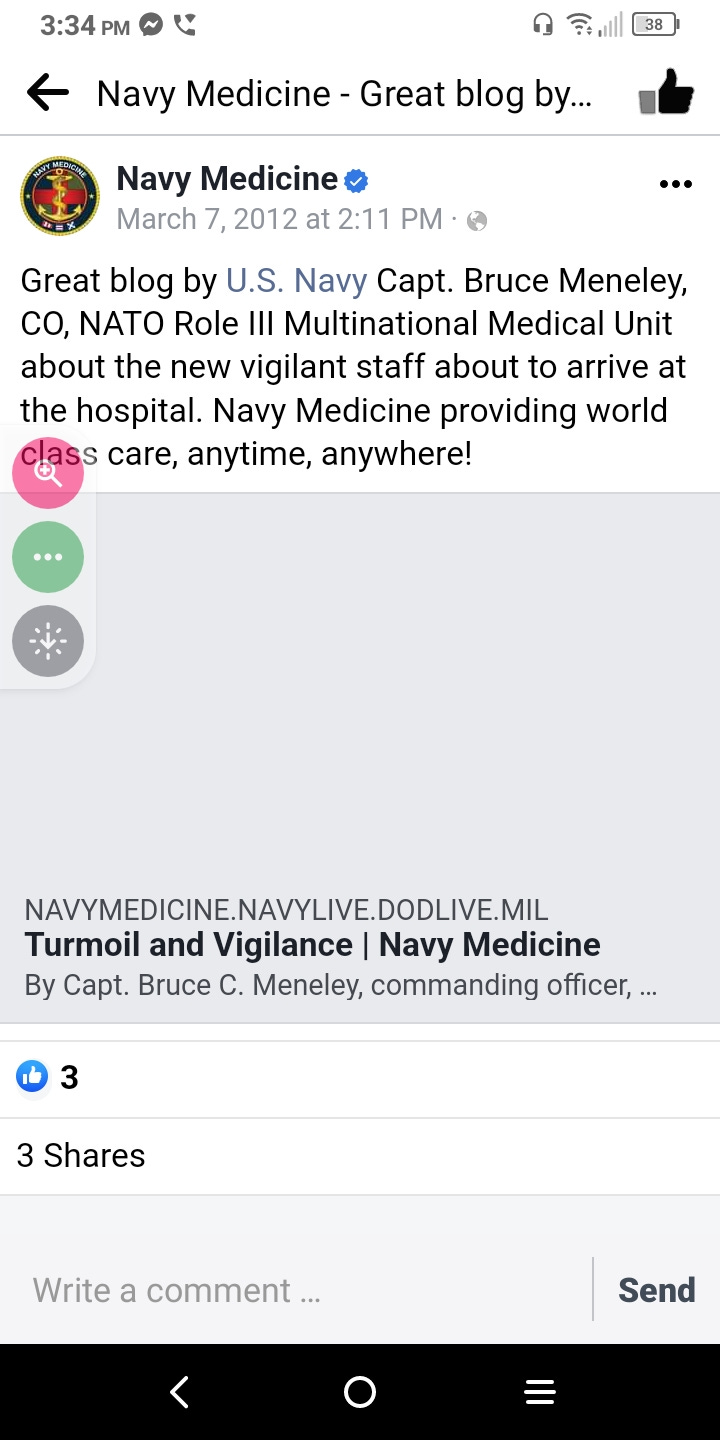Image resolution: width=720 pixels, height=1440 pixels.
Task: Go back using the top-left arrow
Action: (47, 94)
